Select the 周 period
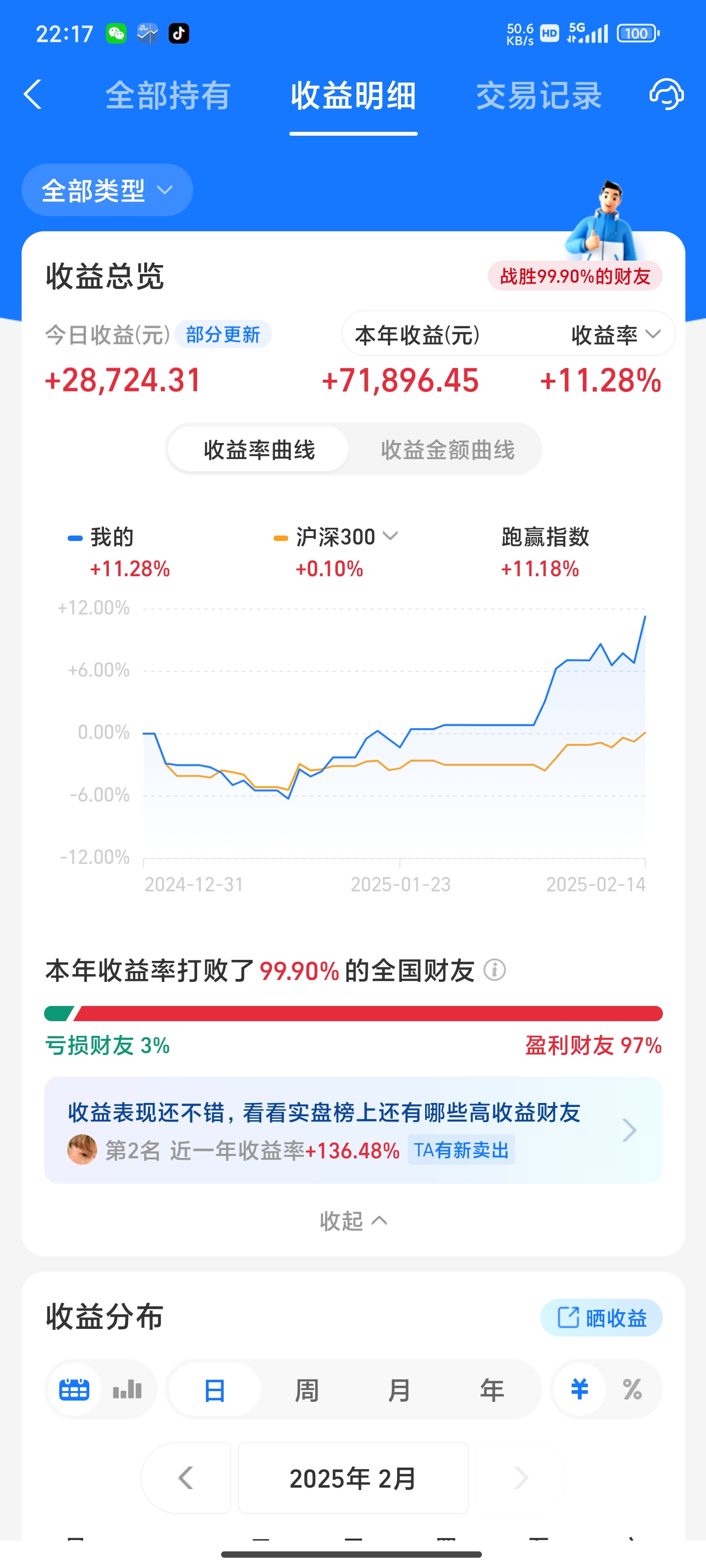This screenshot has width=706, height=1568. point(307,1390)
